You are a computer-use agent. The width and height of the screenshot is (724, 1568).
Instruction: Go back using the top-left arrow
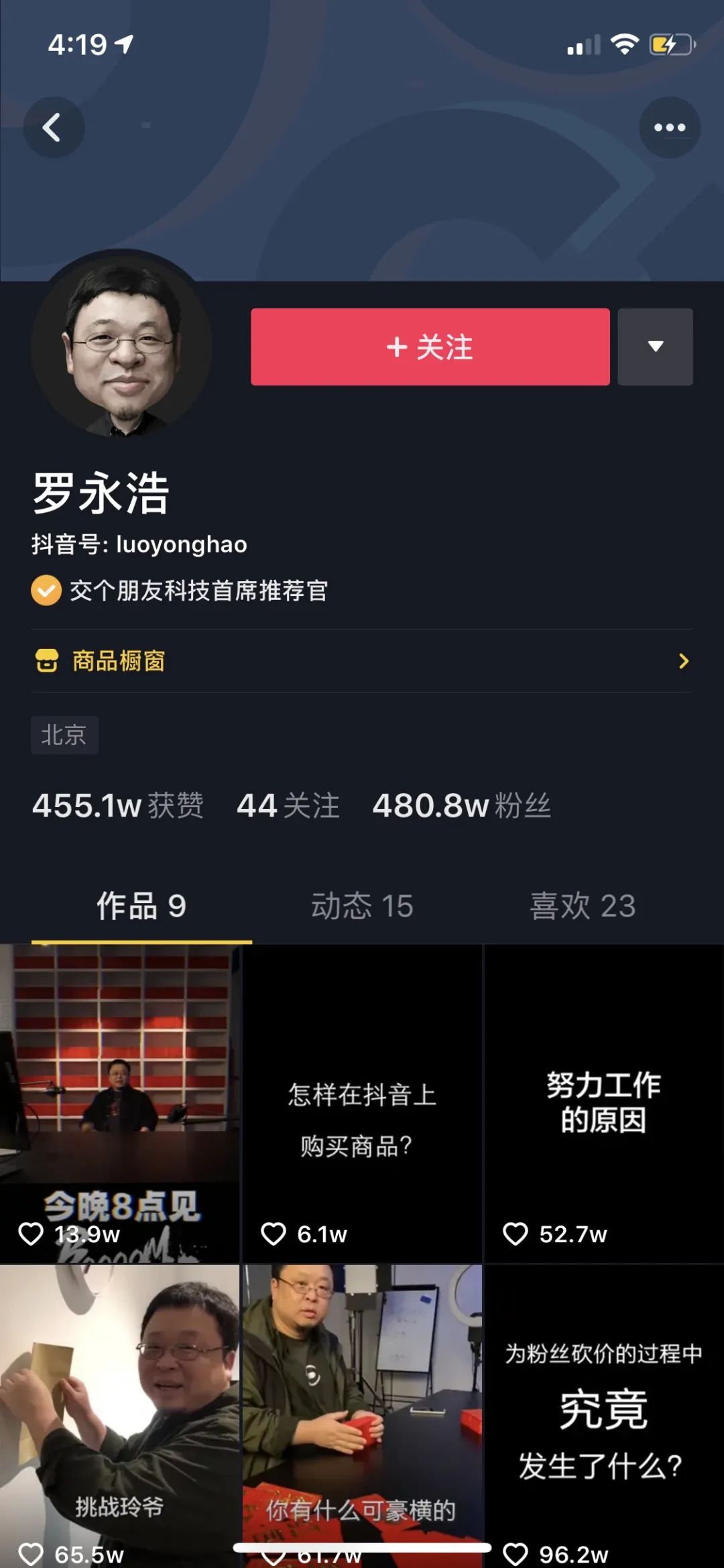53,127
